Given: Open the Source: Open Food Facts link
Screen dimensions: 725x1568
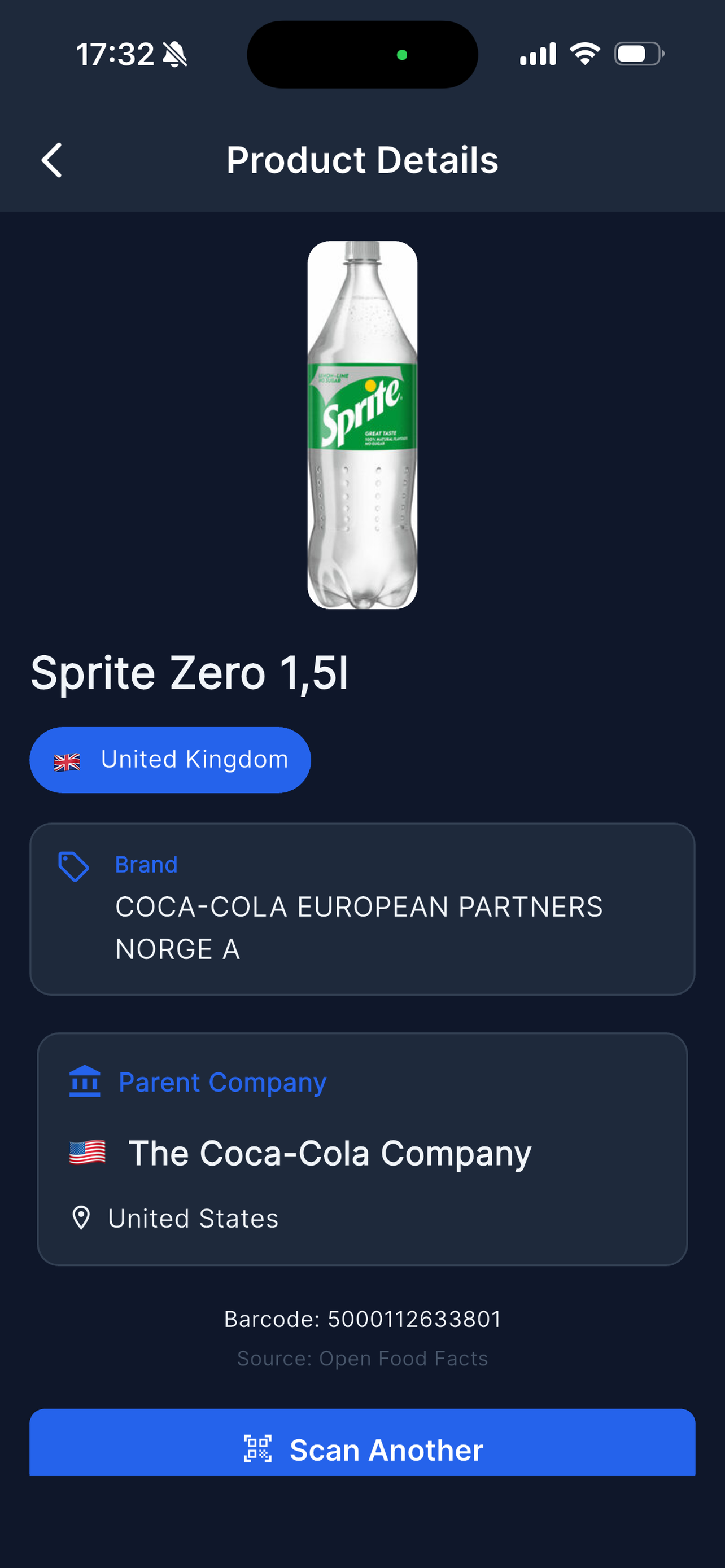Looking at the screenshot, I should (x=362, y=1359).
